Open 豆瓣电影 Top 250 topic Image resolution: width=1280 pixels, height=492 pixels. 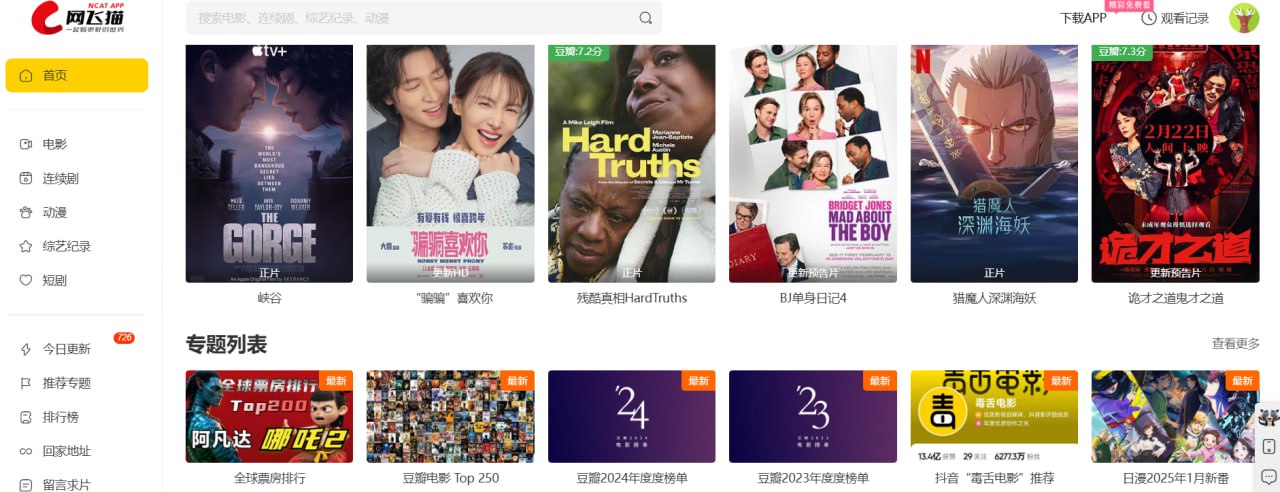450,416
